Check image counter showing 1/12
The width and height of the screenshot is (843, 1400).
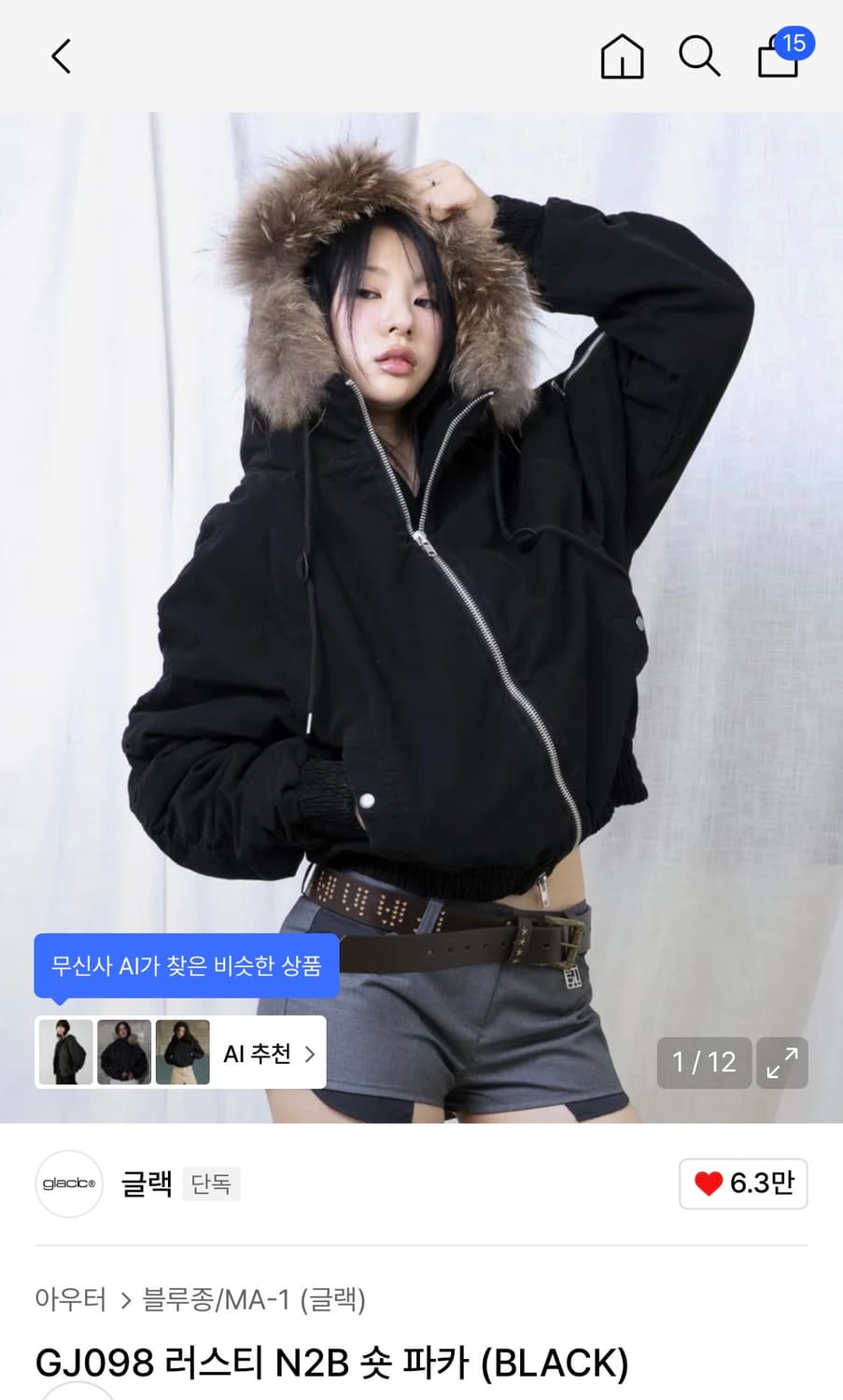tap(703, 1063)
